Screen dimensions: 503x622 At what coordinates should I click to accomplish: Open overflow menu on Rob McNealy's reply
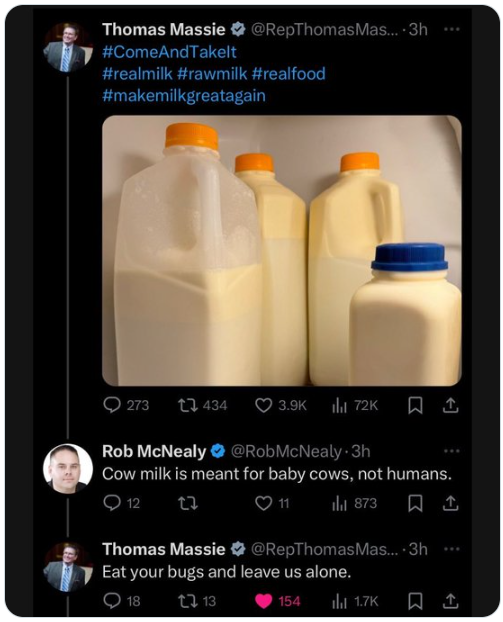pos(451,451)
